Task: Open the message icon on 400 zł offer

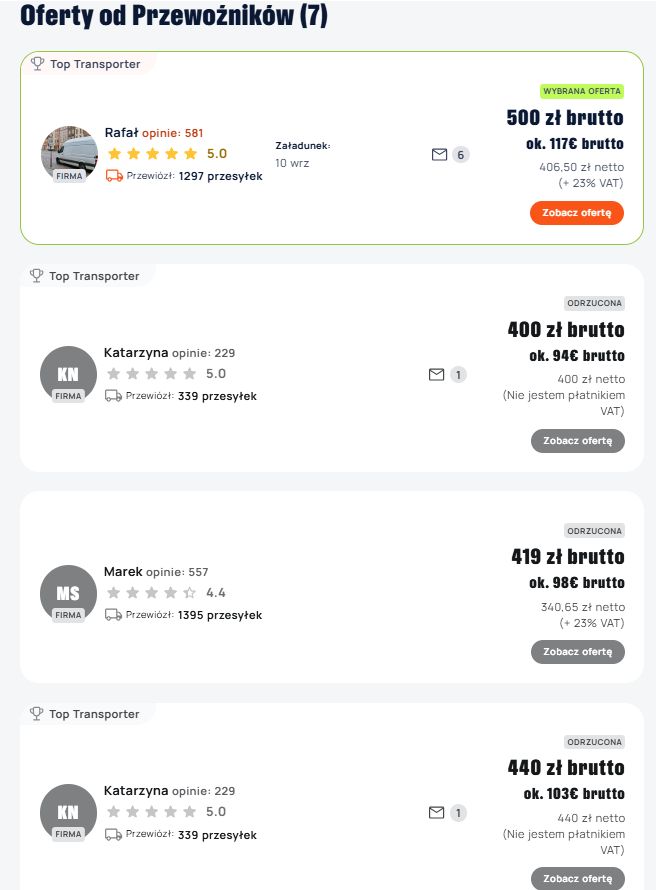Action: (436, 375)
